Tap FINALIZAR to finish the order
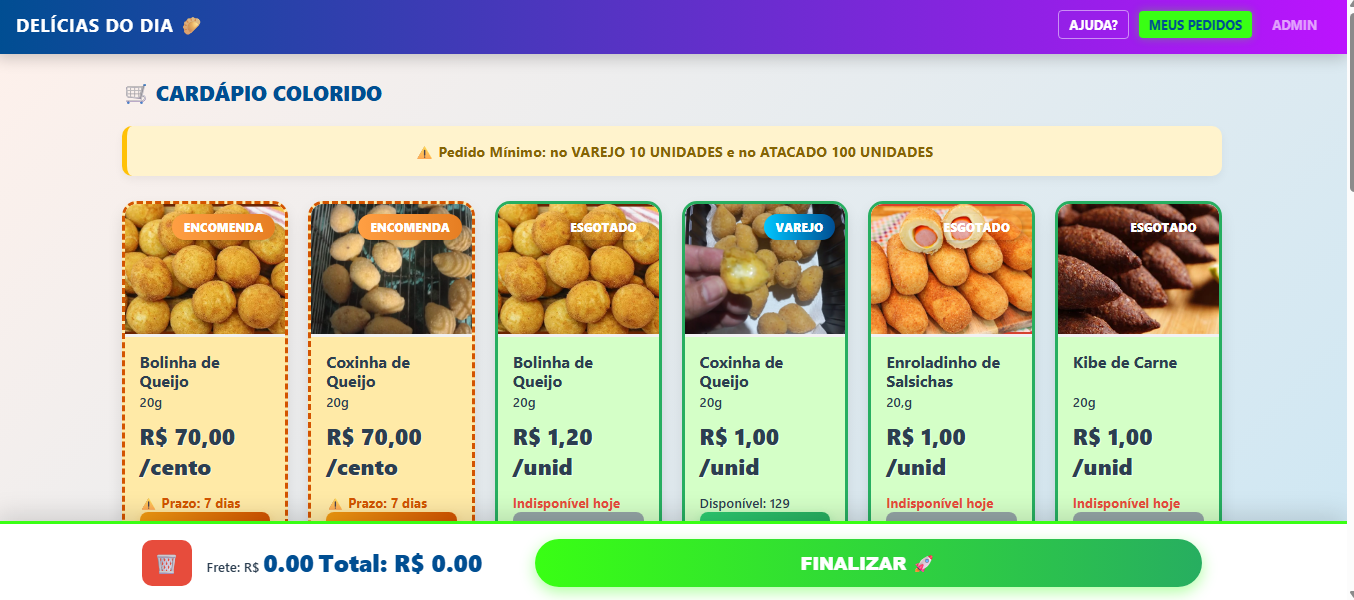 (867, 563)
